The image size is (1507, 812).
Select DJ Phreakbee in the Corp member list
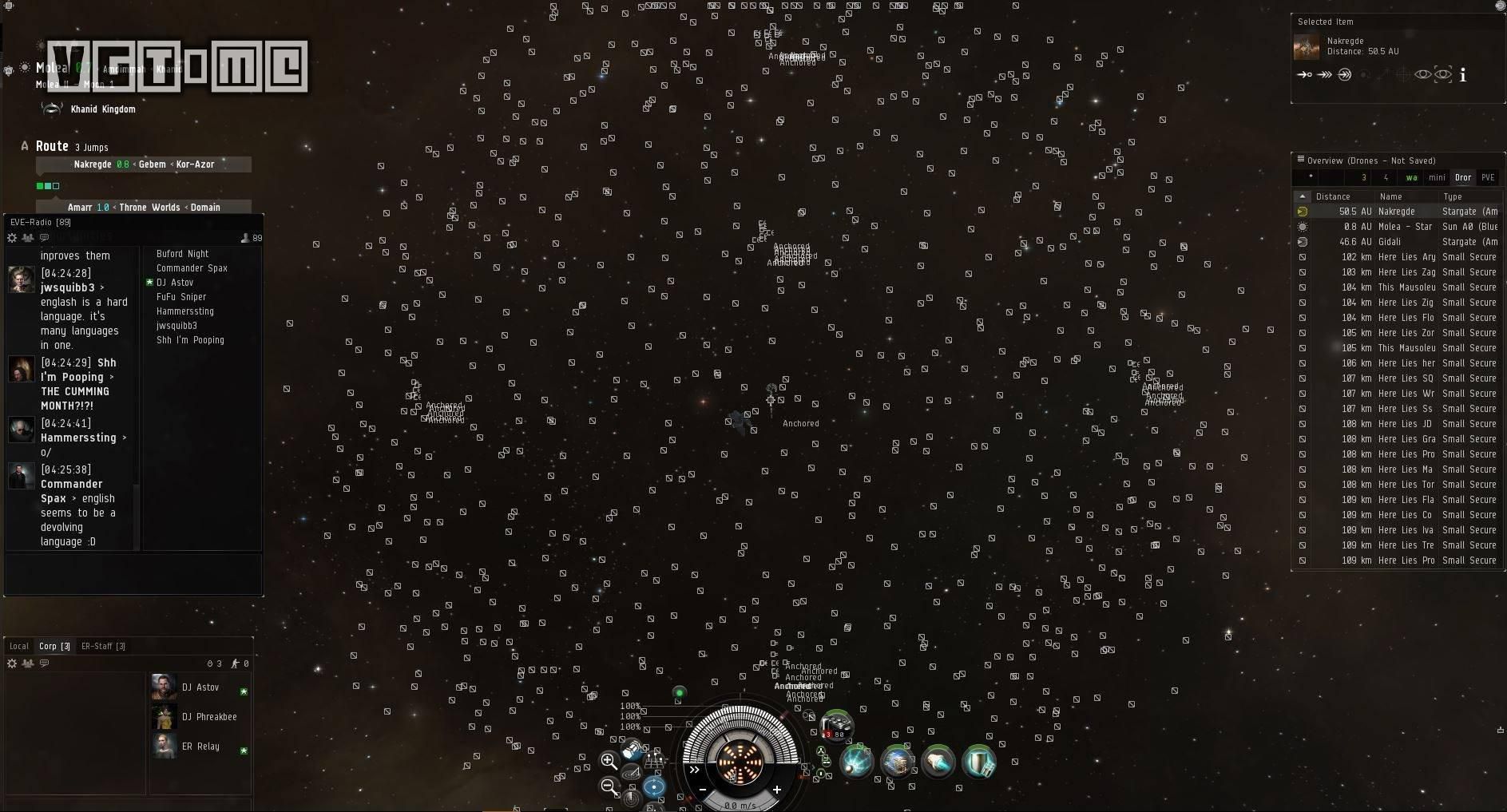(208, 717)
